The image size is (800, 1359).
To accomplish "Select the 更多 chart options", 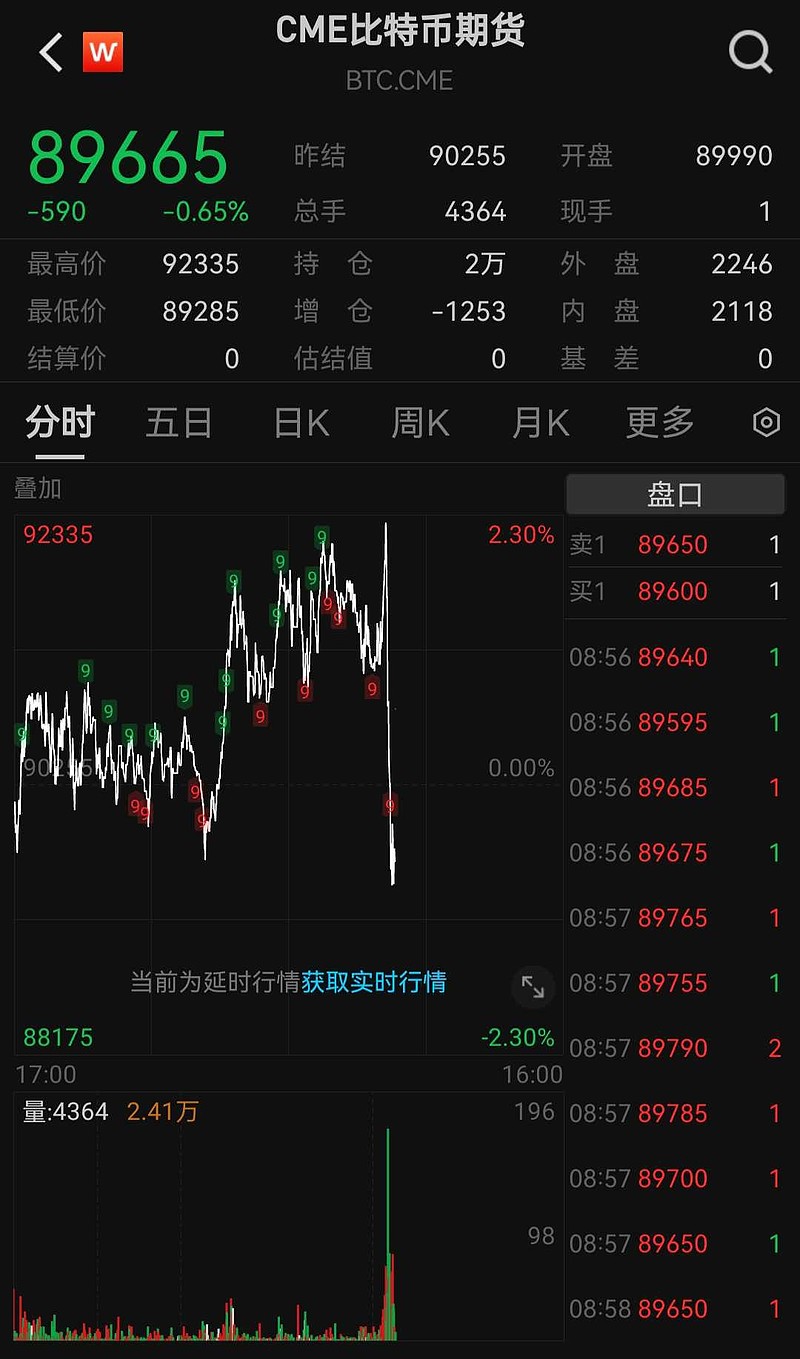I will (x=658, y=423).
